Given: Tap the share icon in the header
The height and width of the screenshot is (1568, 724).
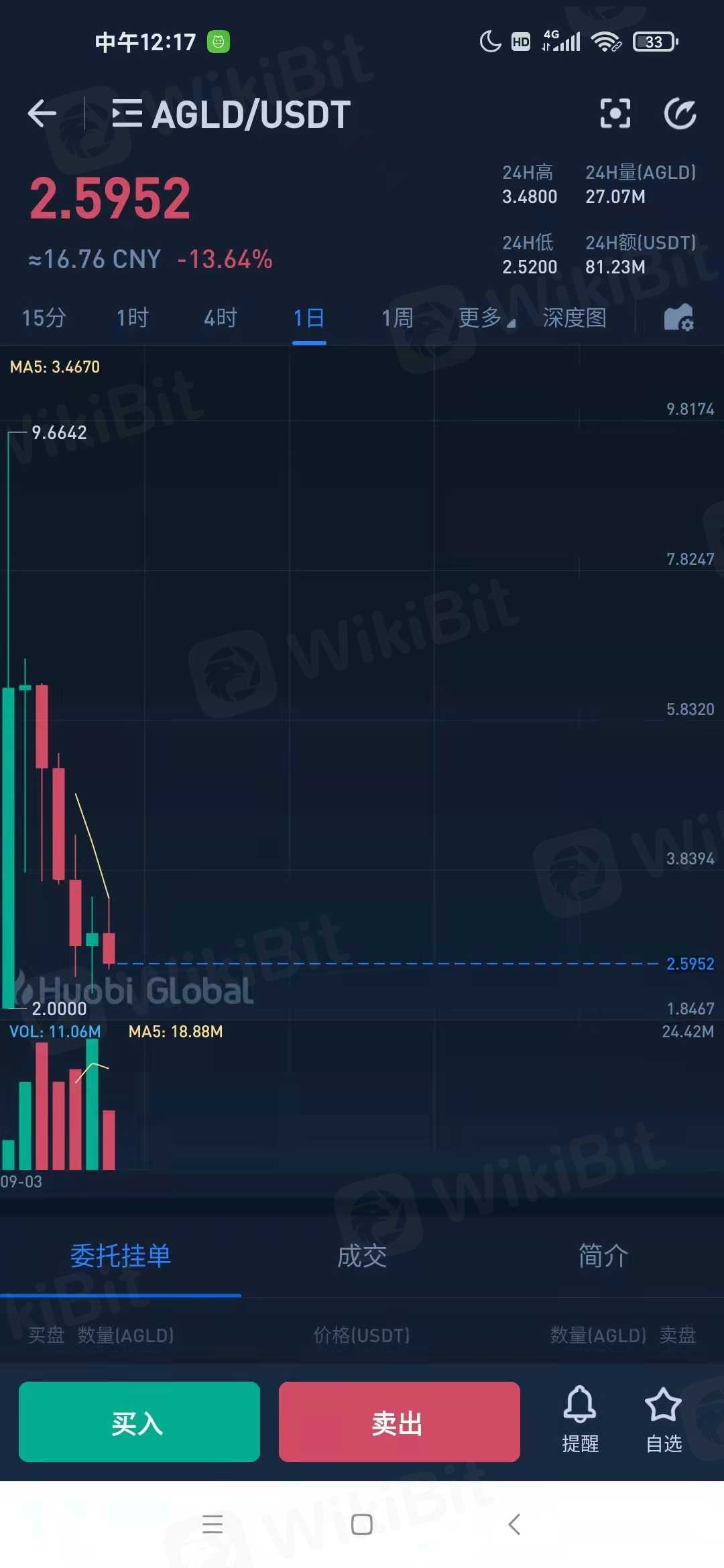Looking at the screenshot, I should (680, 113).
